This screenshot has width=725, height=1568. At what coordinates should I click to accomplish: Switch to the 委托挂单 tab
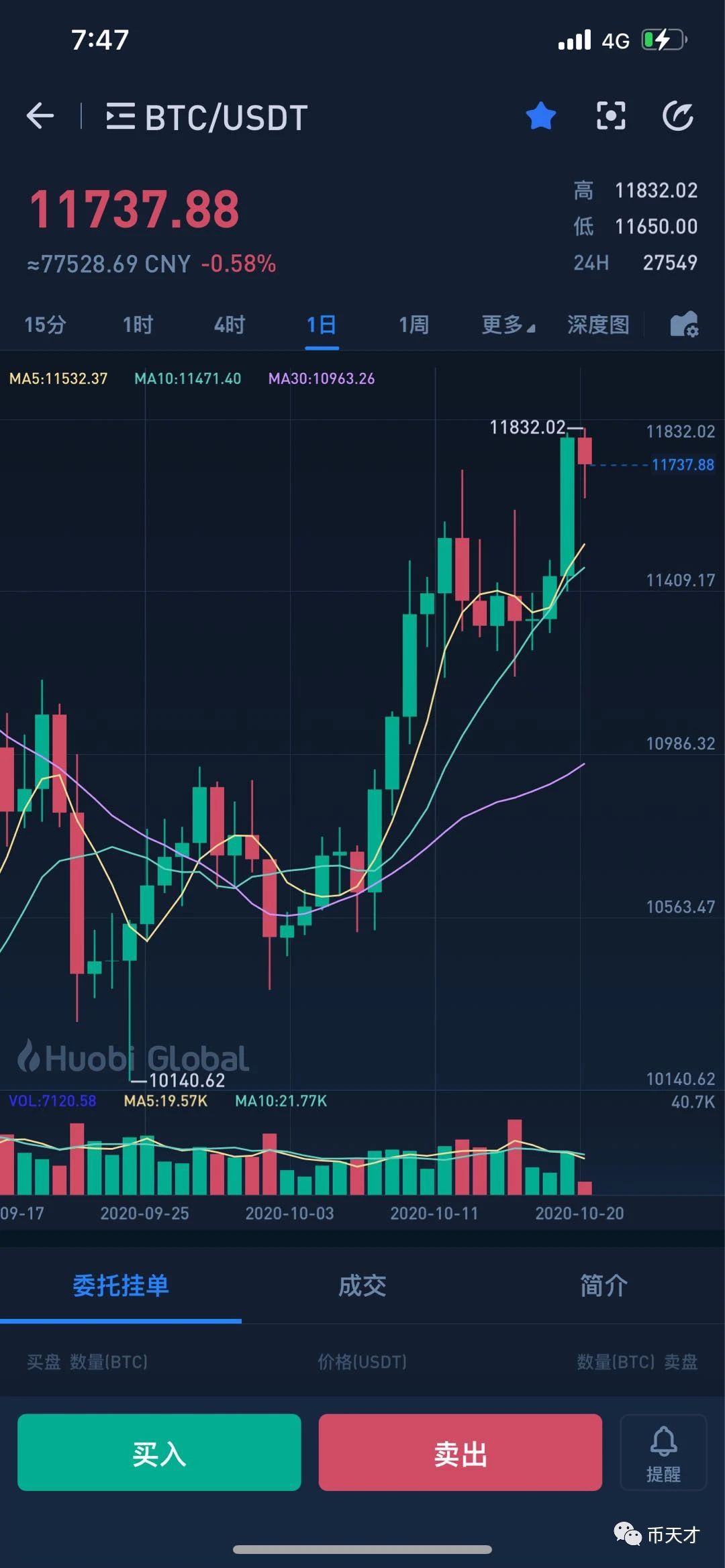click(x=121, y=1286)
